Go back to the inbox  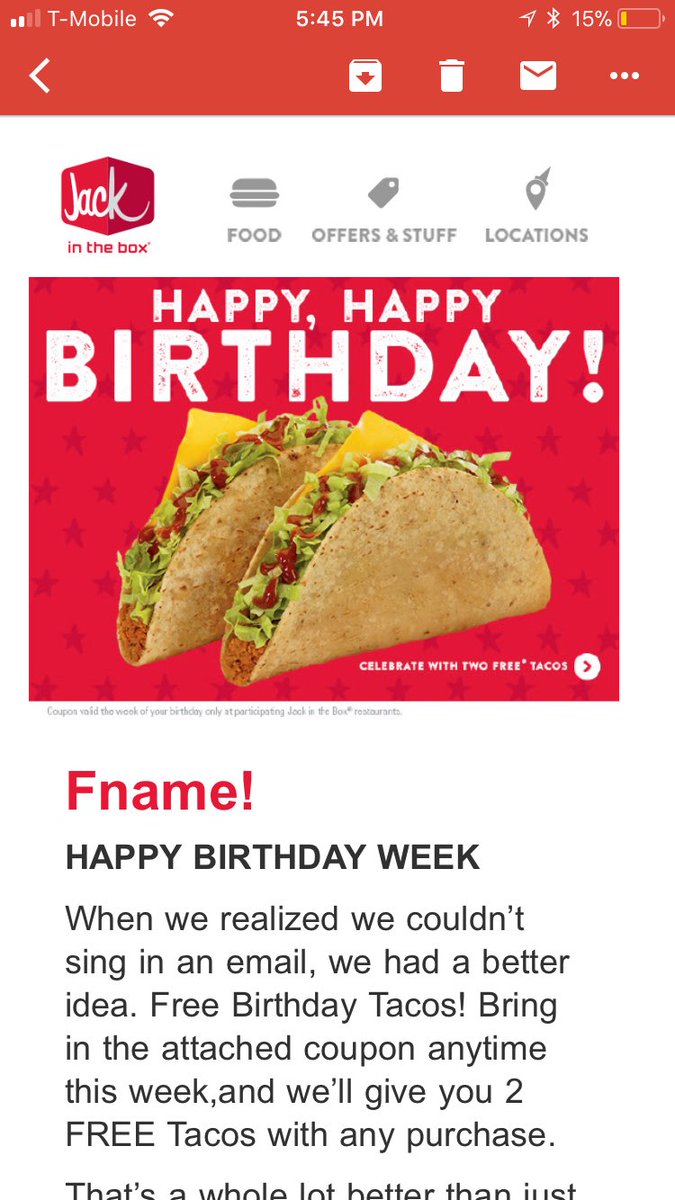(x=40, y=76)
